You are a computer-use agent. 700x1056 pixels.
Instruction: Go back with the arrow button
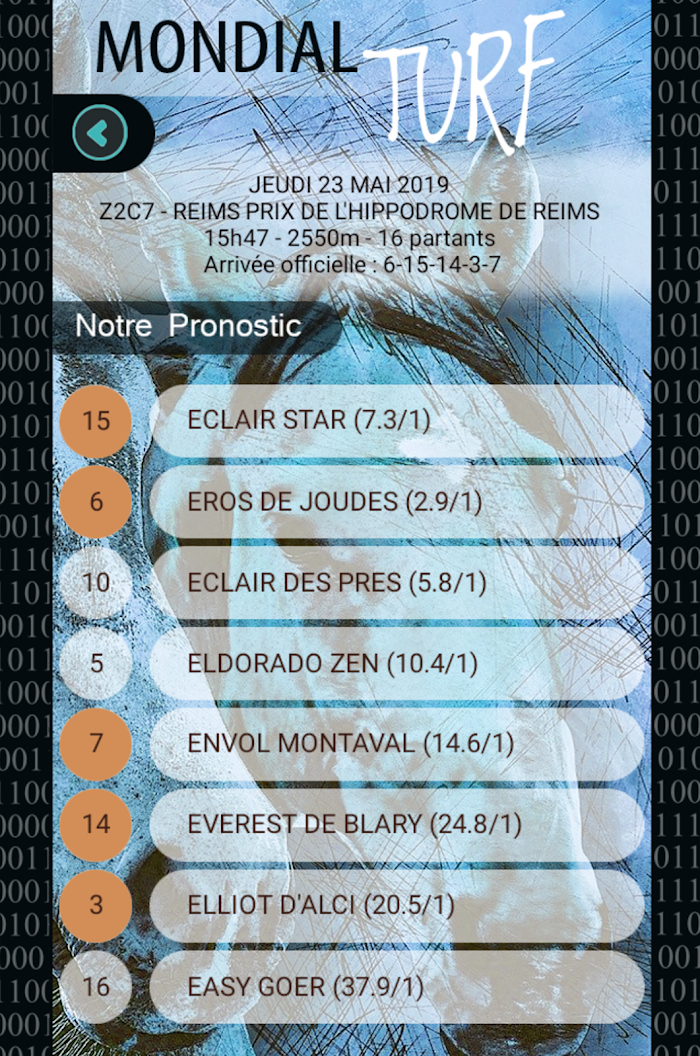coord(100,133)
